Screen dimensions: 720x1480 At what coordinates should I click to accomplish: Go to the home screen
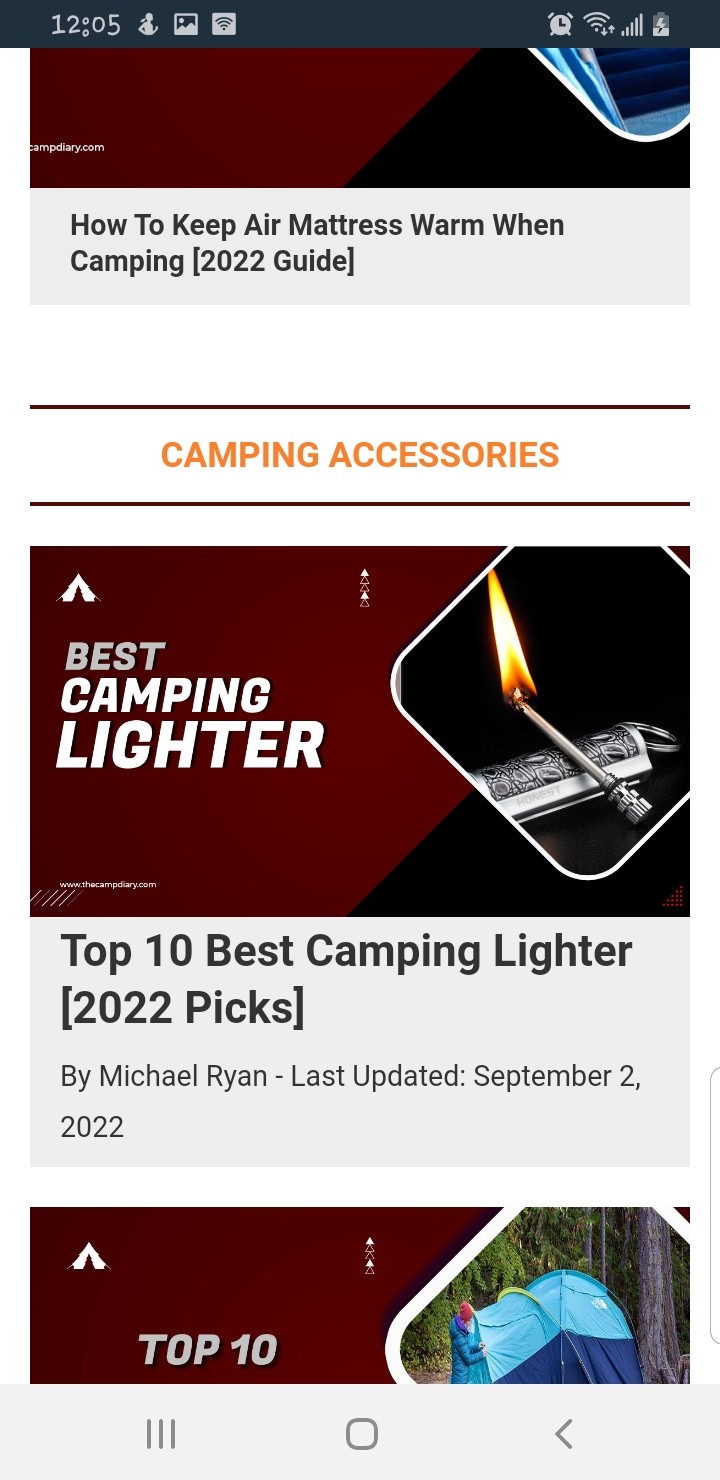(x=361, y=1434)
